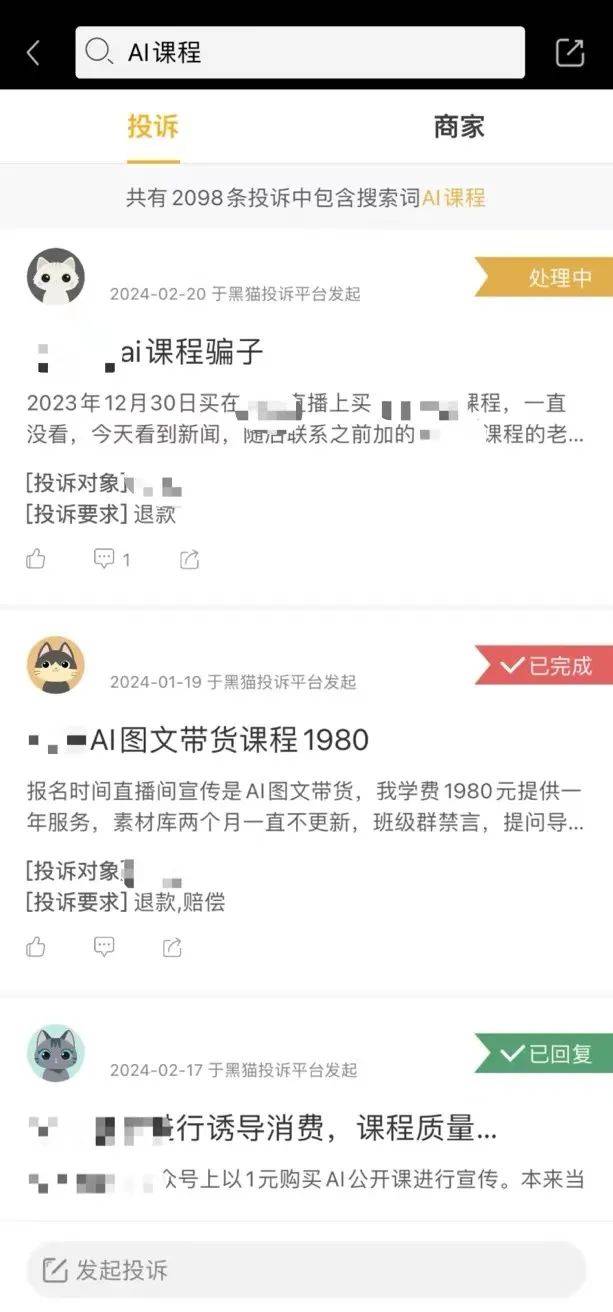Image resolution: width=613 pixels, height=1312 pixels.
Task: Share the ai课程骗子 complaint
Action: coord(189,559)
